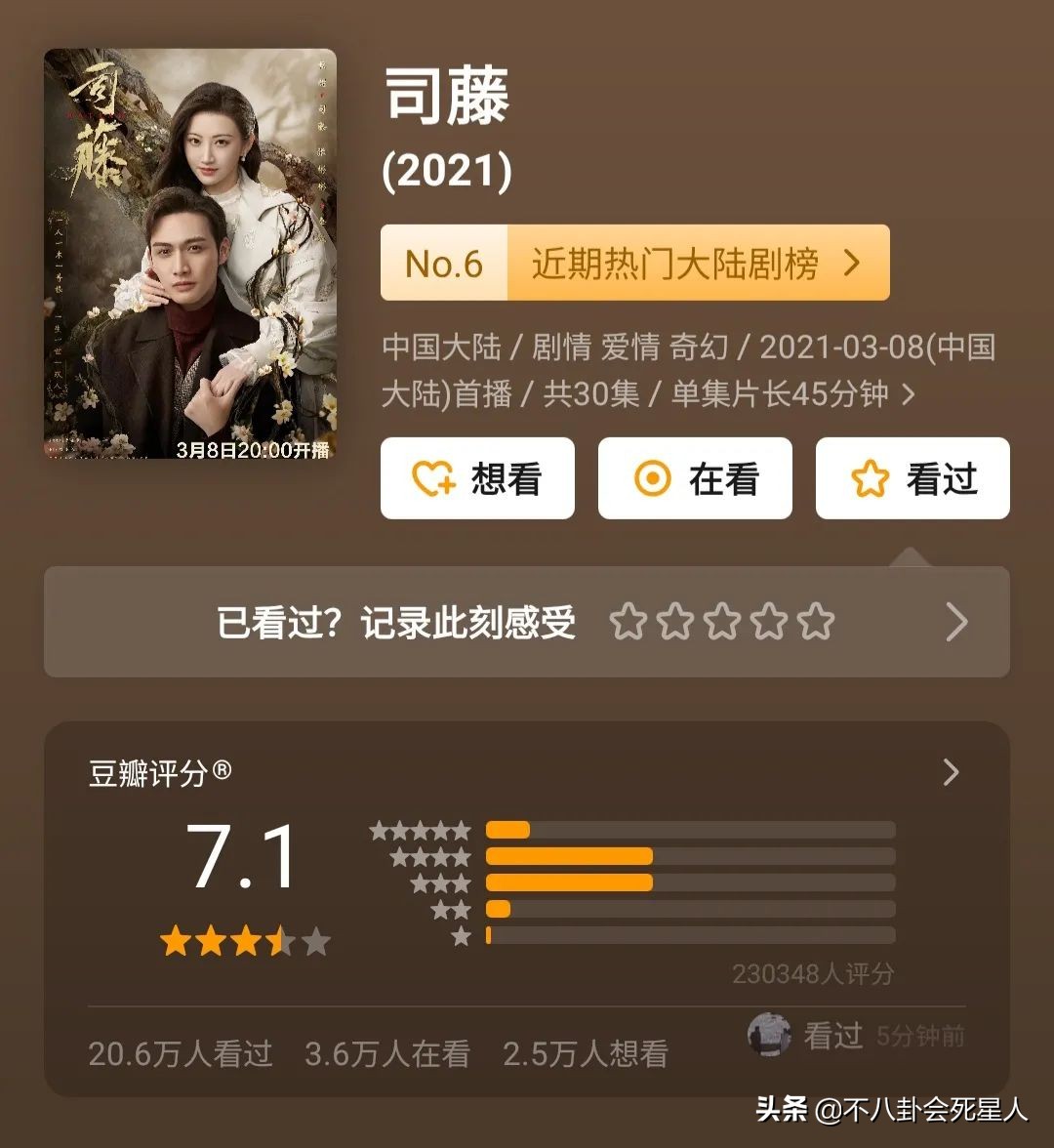Mark 司藤 as want-to-watch with 想看
The height and width of the screenshot is (1148, 1054).
(477, 479)
